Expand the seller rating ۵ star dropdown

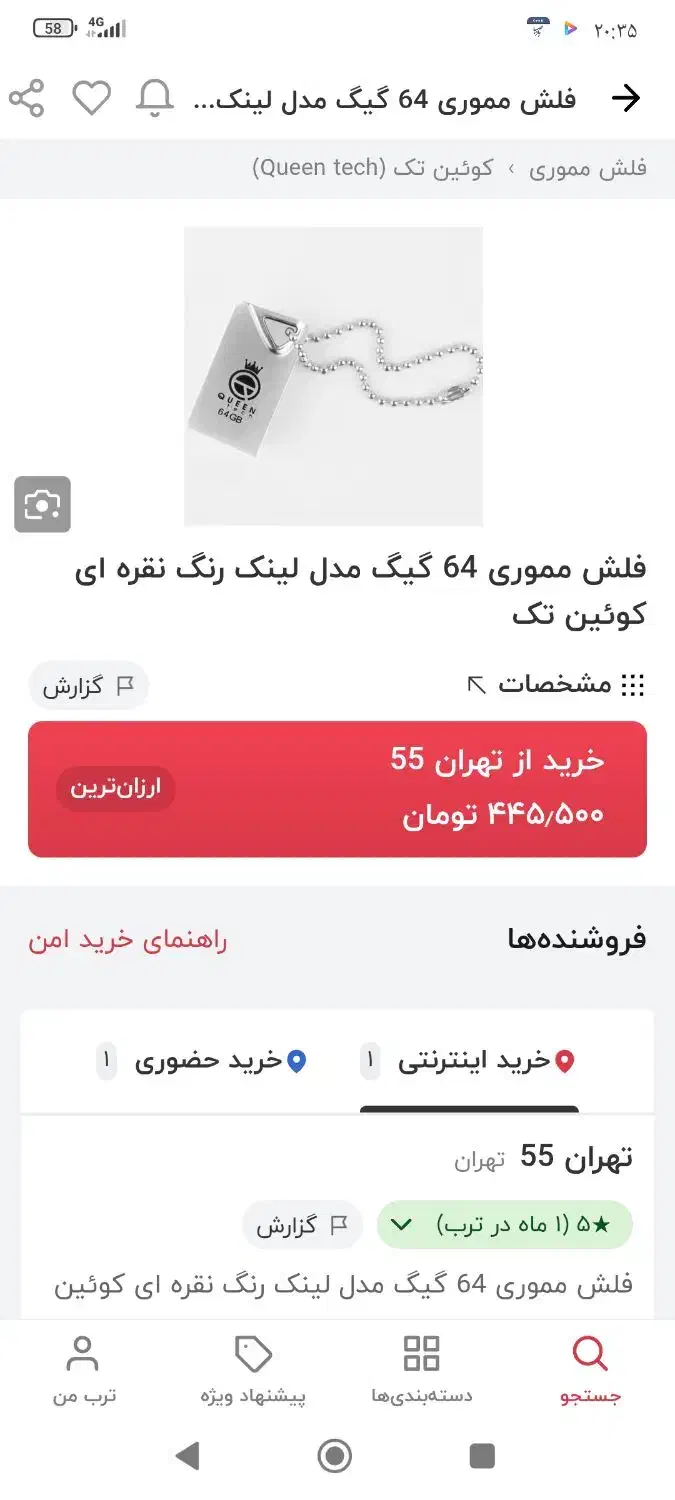coord(504,1224)
